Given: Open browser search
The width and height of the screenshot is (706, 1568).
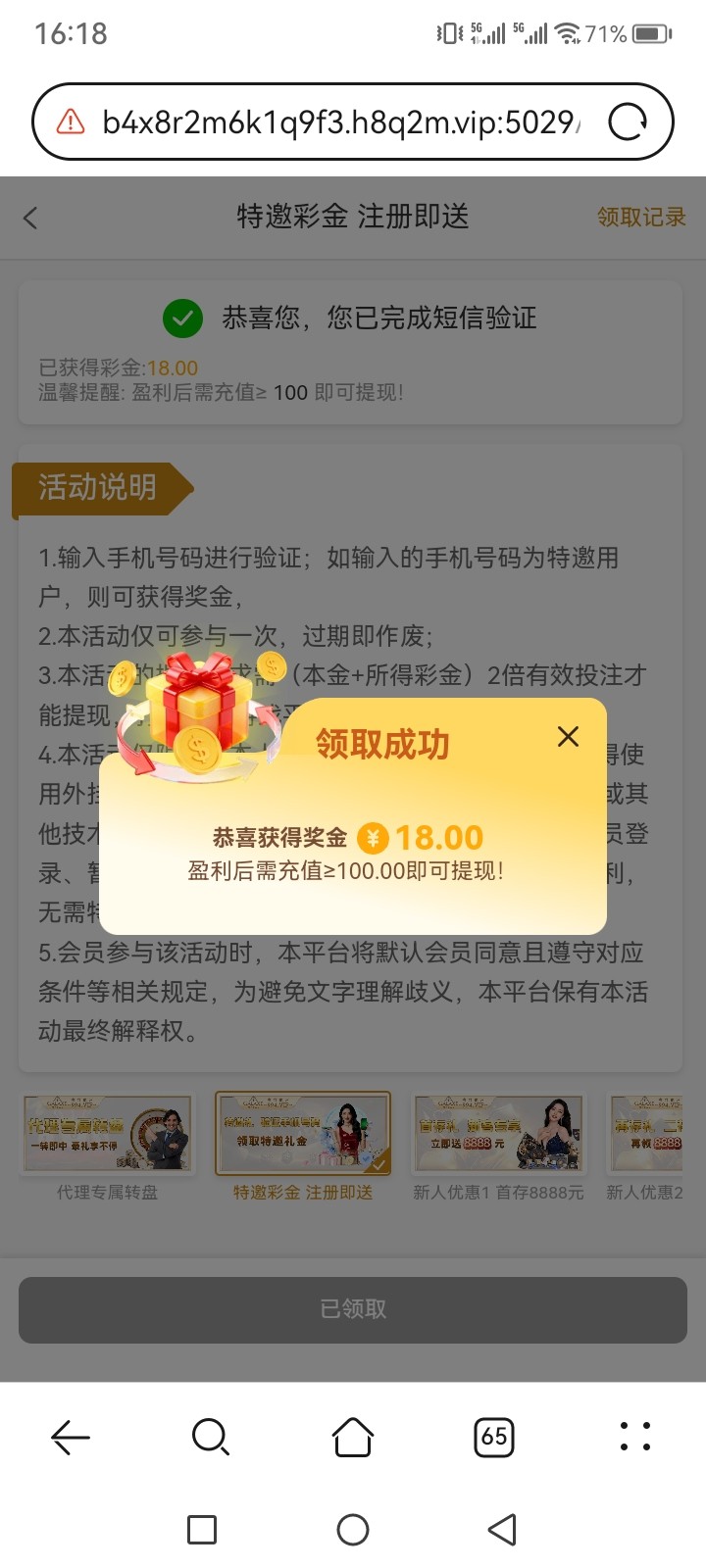Looking at the screenshot, I should coord(210,1437).
